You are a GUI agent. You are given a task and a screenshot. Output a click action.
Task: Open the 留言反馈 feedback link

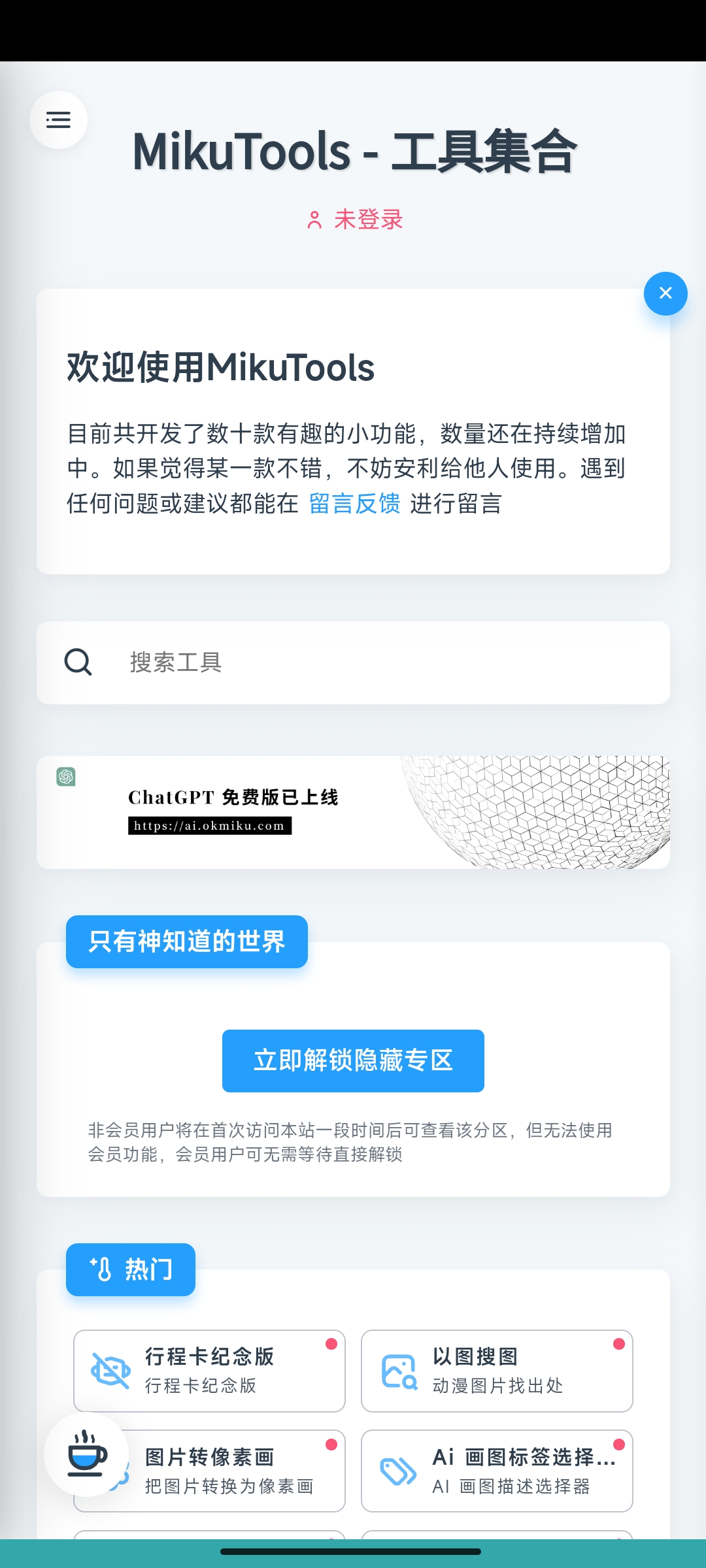(x=354, y=504)
